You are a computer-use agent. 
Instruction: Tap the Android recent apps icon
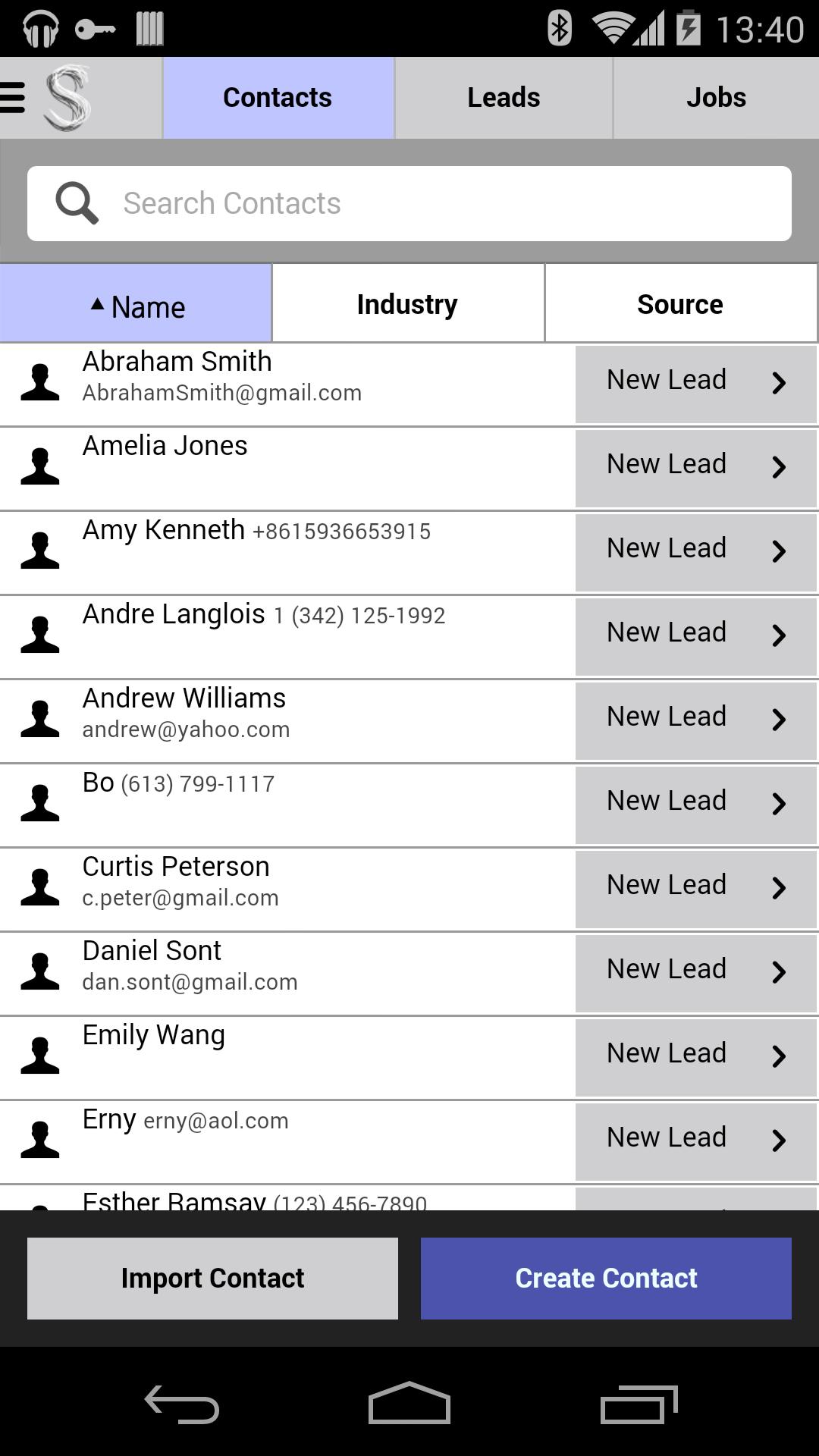click(641, 1401)
